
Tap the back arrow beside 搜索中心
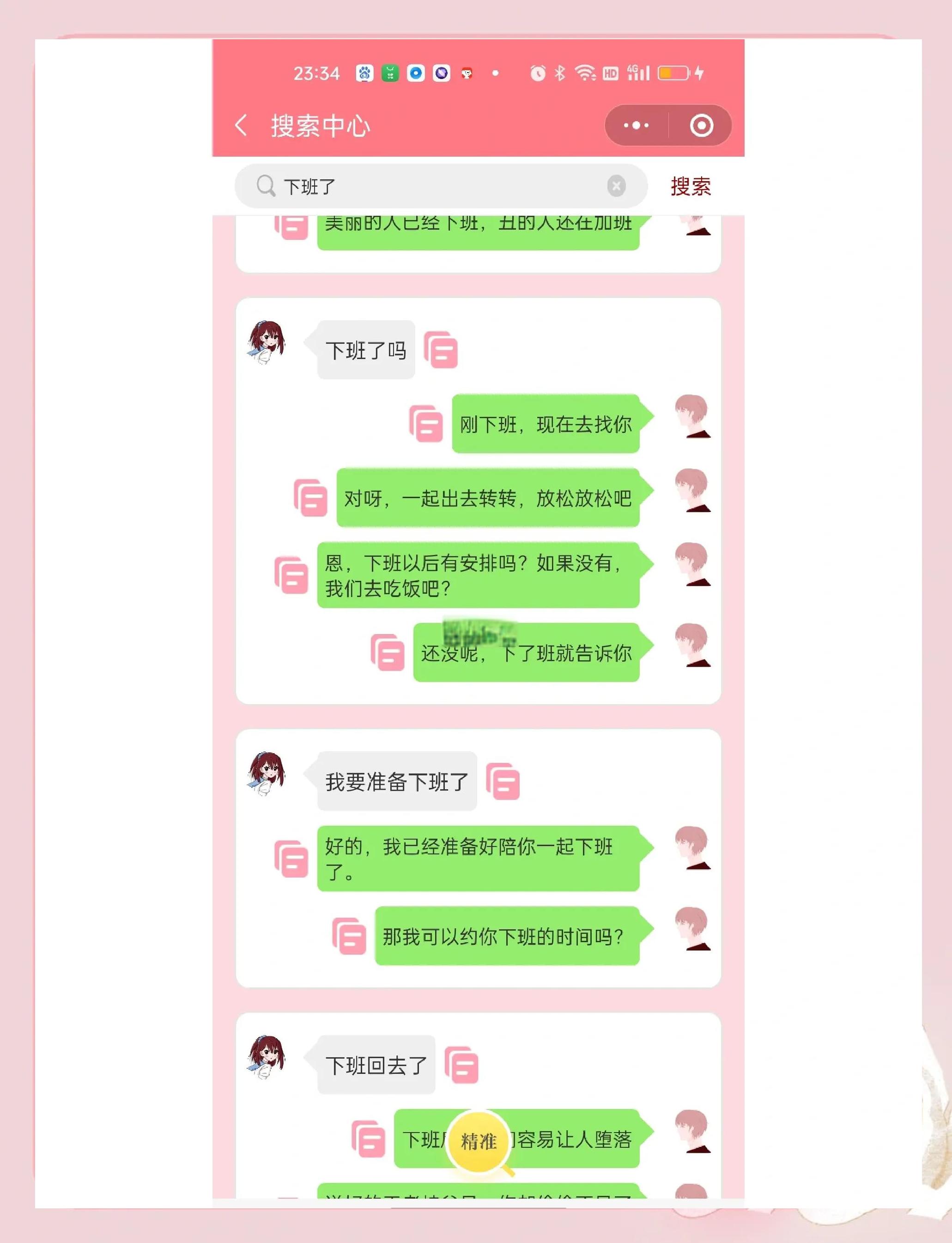coord(243,126)
